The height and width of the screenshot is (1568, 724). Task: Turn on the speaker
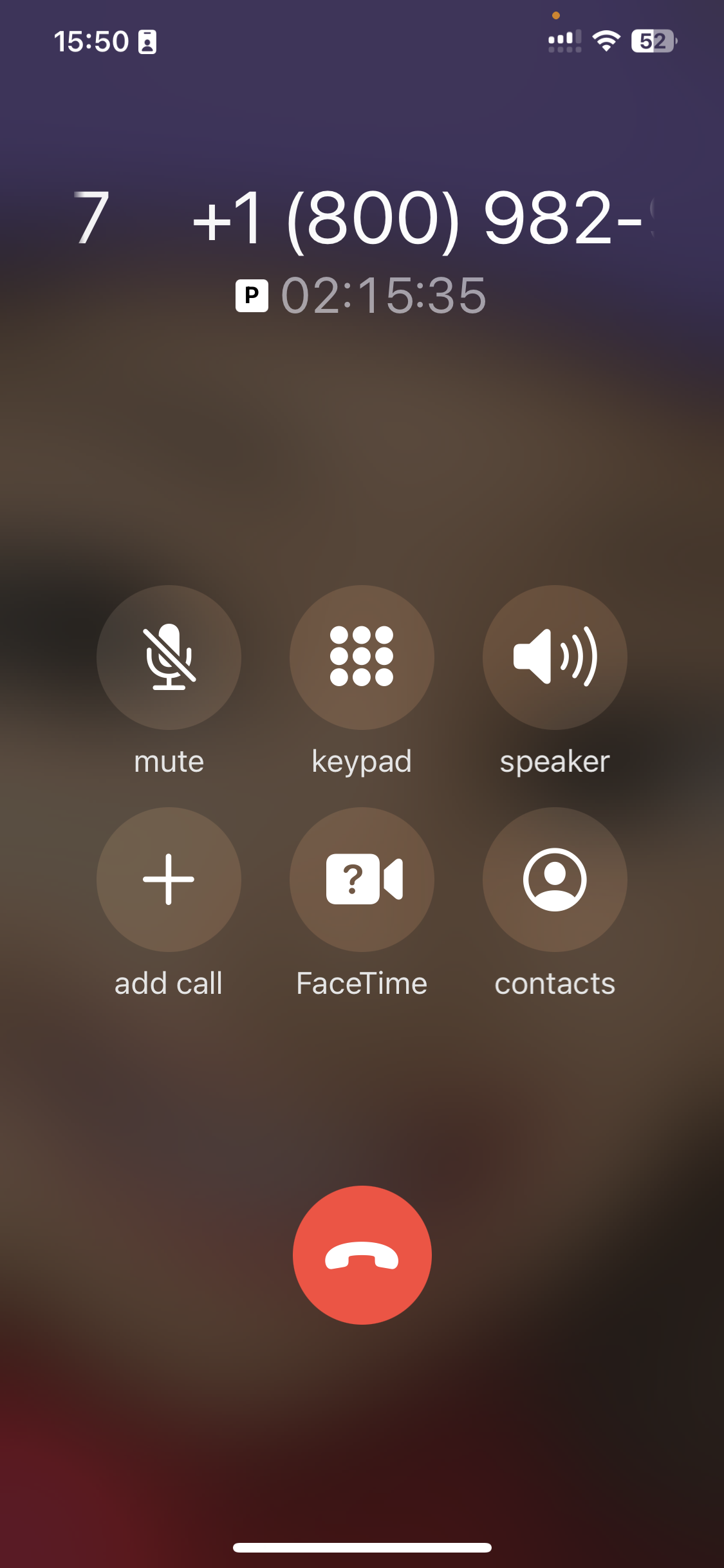[555, 657]
